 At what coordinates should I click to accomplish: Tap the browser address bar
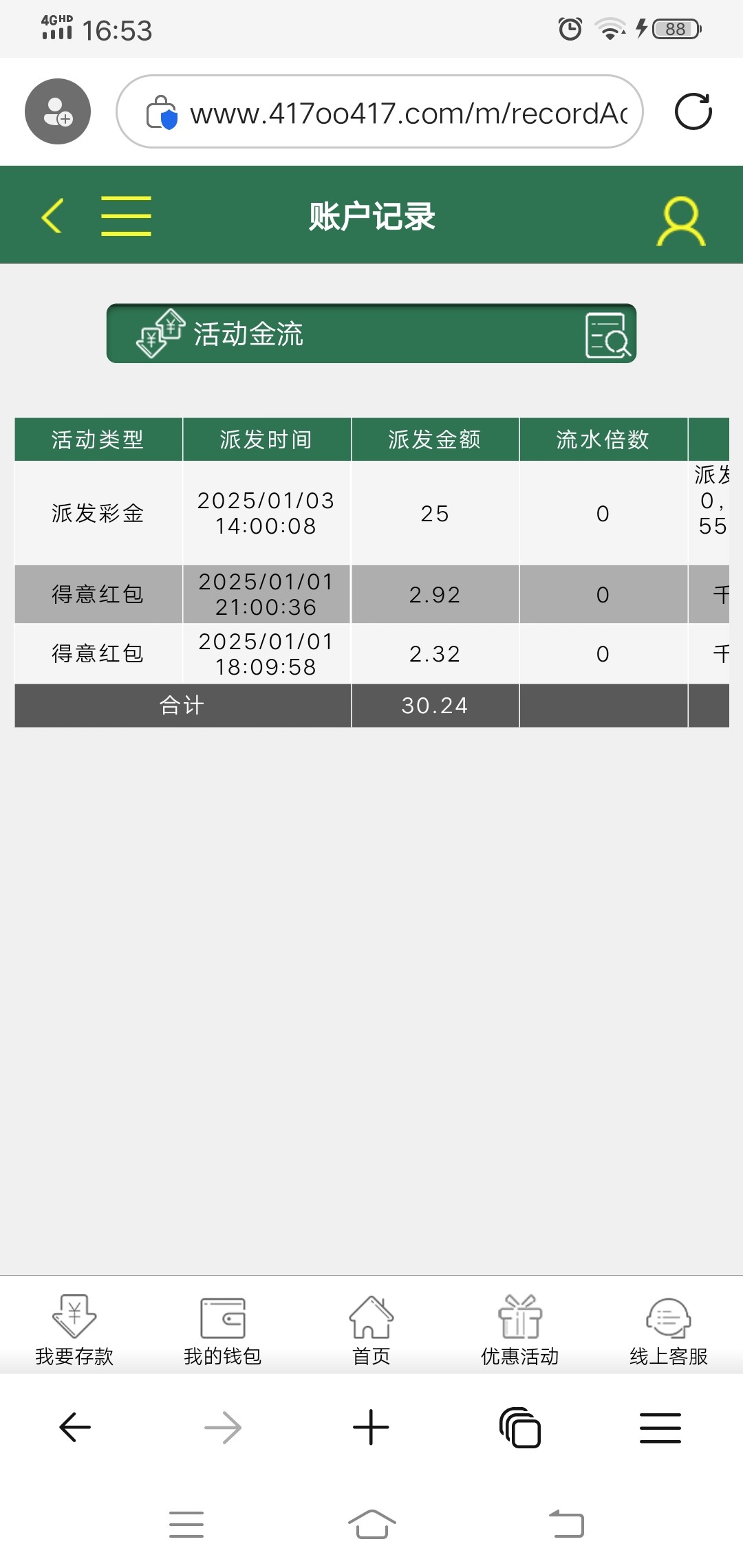tap(380, 111)
